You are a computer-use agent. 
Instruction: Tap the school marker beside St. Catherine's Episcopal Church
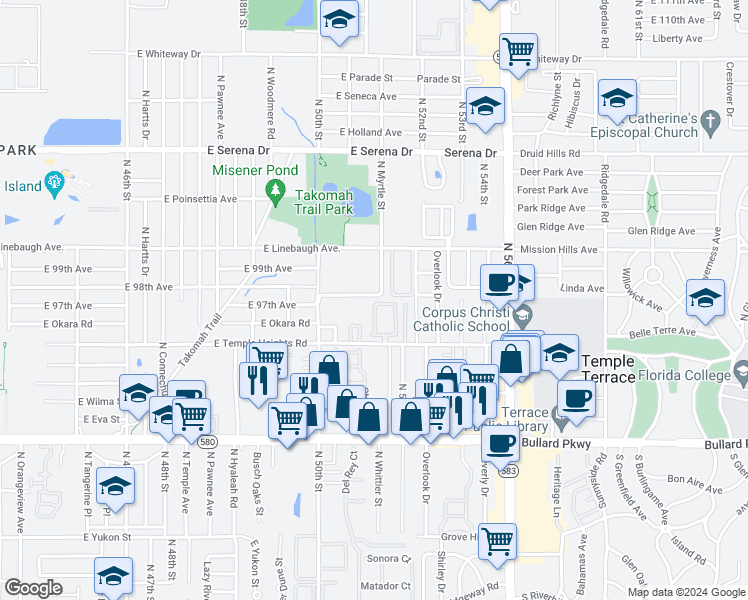(x=617, y=99)
